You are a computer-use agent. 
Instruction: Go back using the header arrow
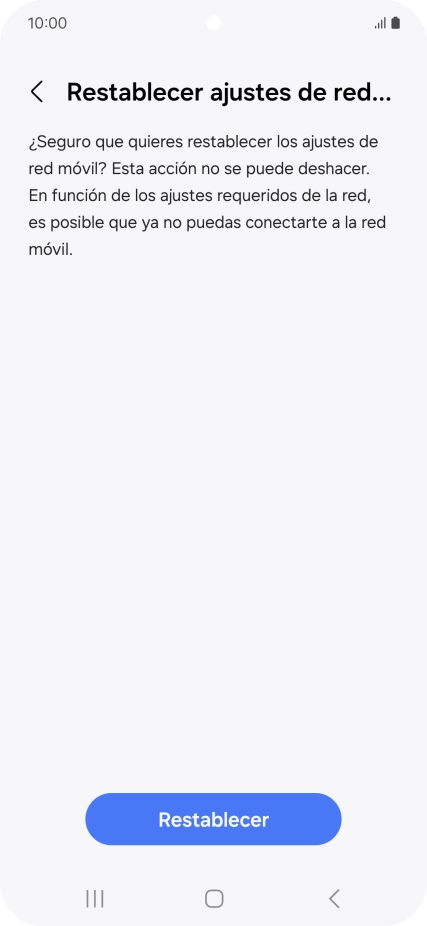(x=37, y=92)
